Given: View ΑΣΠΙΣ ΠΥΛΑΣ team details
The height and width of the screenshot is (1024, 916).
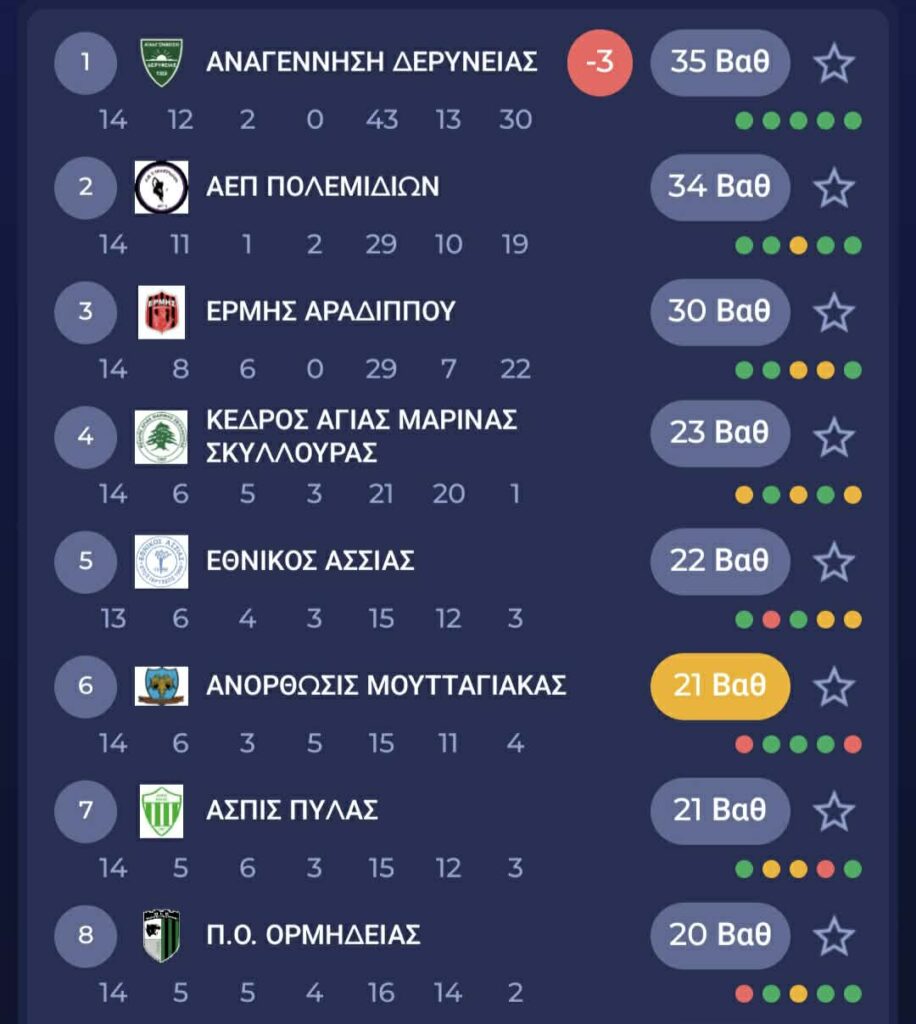Looking at the screenshot, I should pyautogui.click(x=292, y=810).
